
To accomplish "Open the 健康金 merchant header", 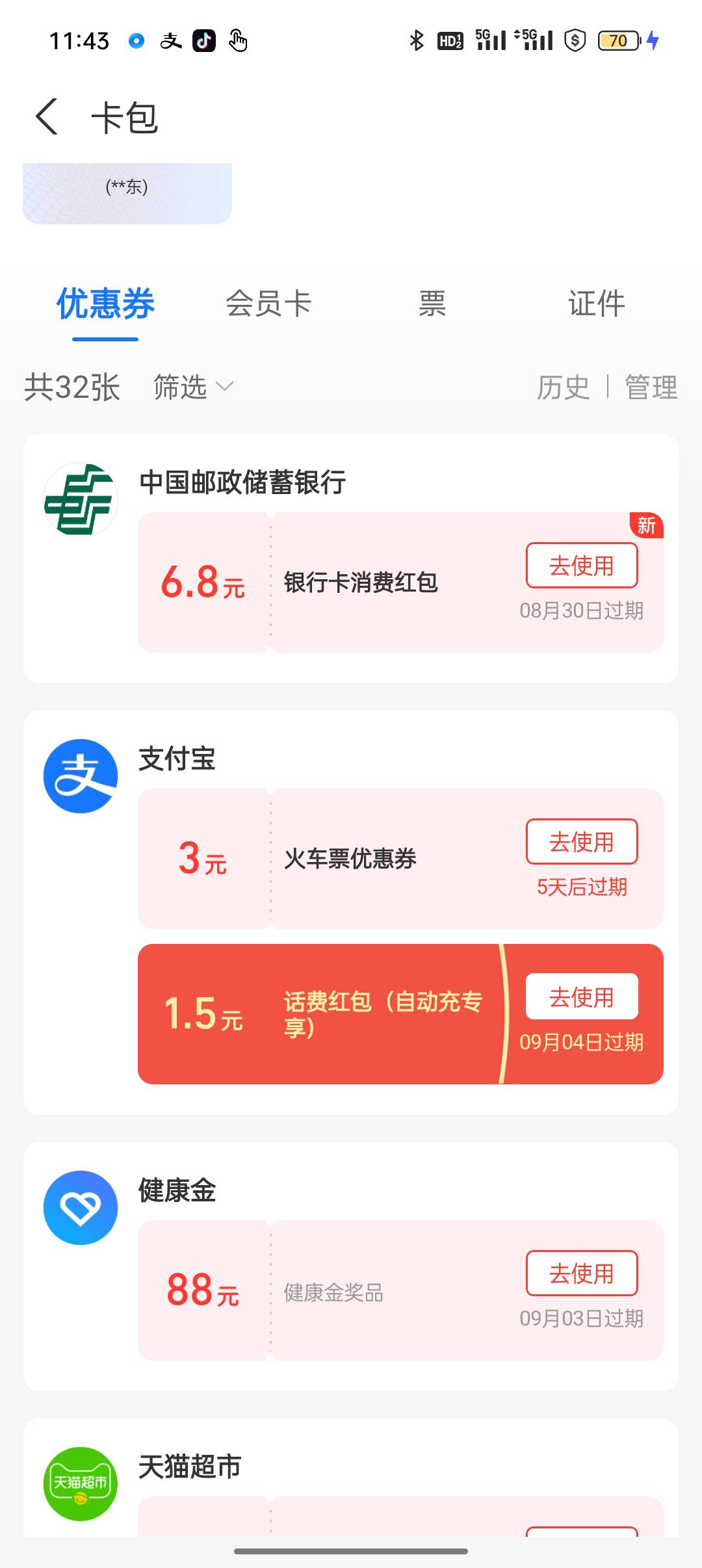I will click(177, 1191).
